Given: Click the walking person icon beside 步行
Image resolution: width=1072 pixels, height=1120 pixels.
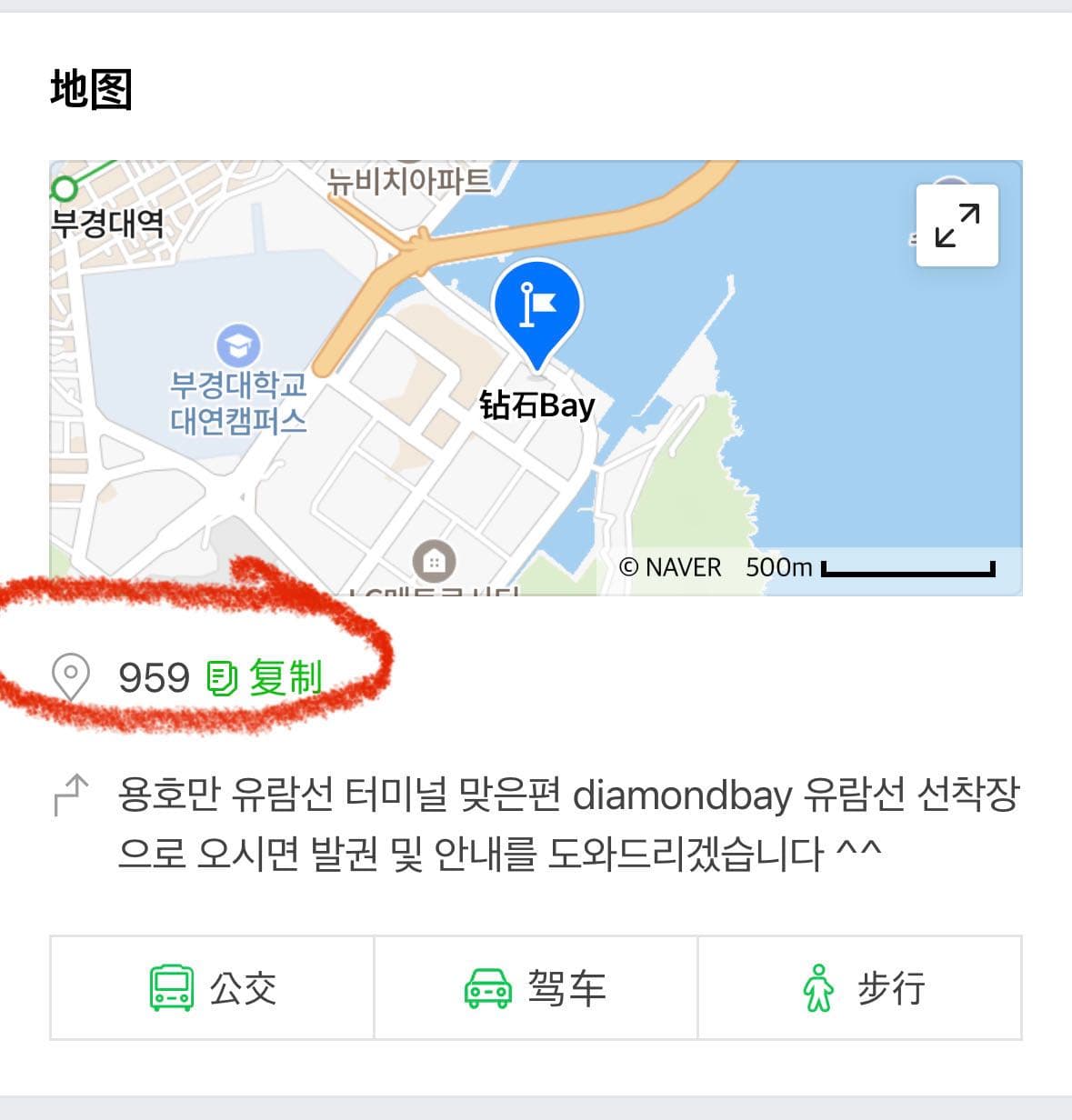Looking at the screenshot, I should point(820,988).
